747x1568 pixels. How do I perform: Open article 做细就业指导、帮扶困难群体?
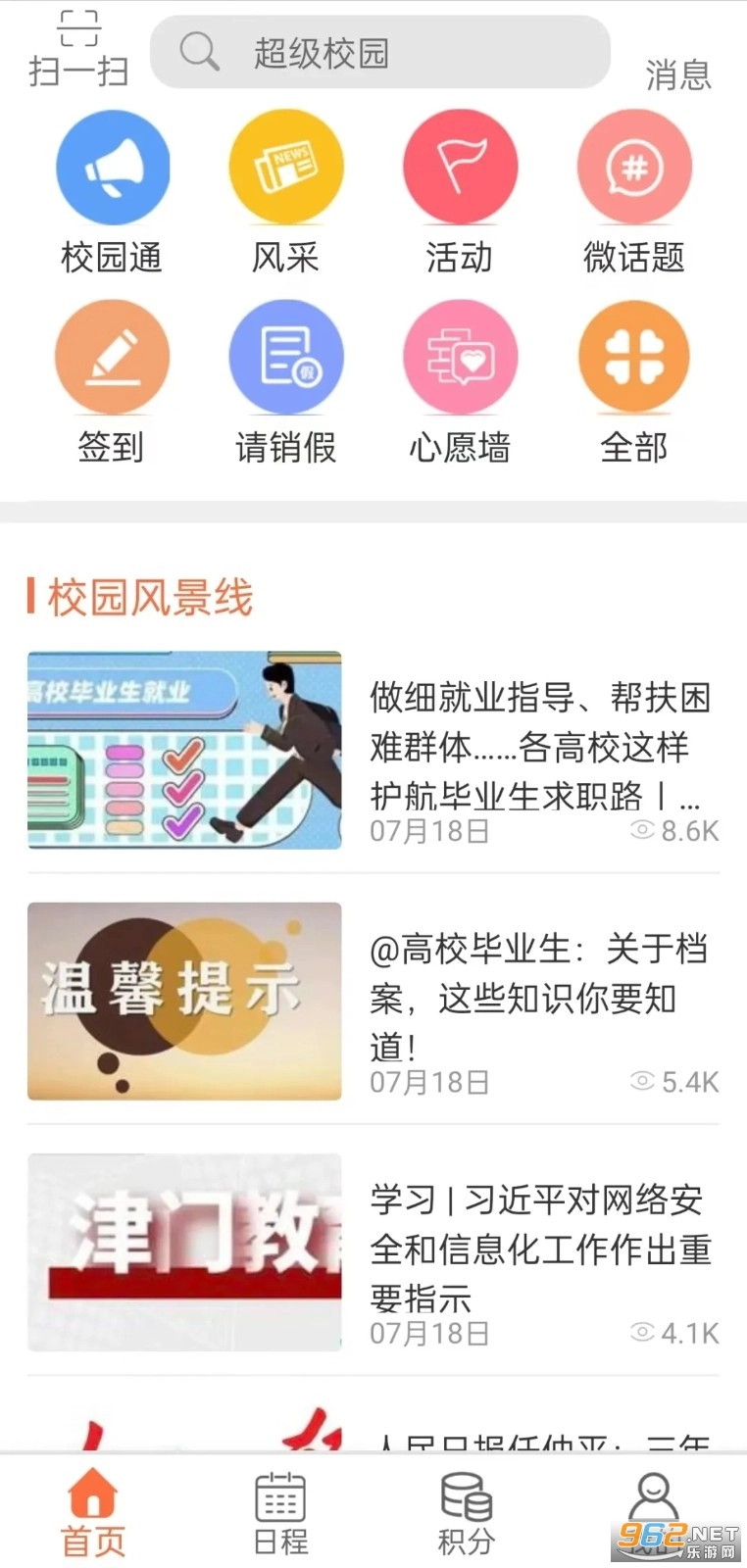tap(373, 750)
